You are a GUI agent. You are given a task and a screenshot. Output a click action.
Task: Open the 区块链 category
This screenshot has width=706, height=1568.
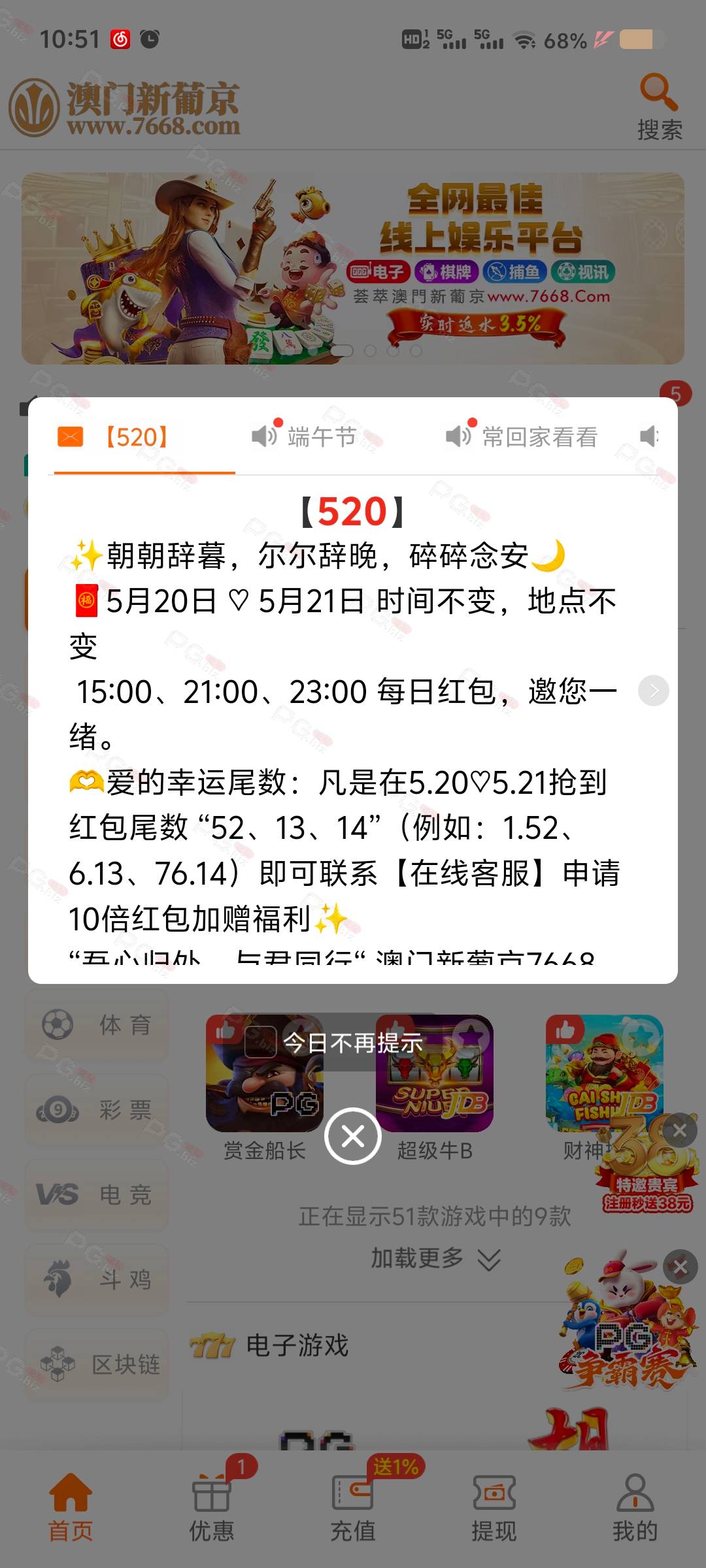[x=97, y=1364]
